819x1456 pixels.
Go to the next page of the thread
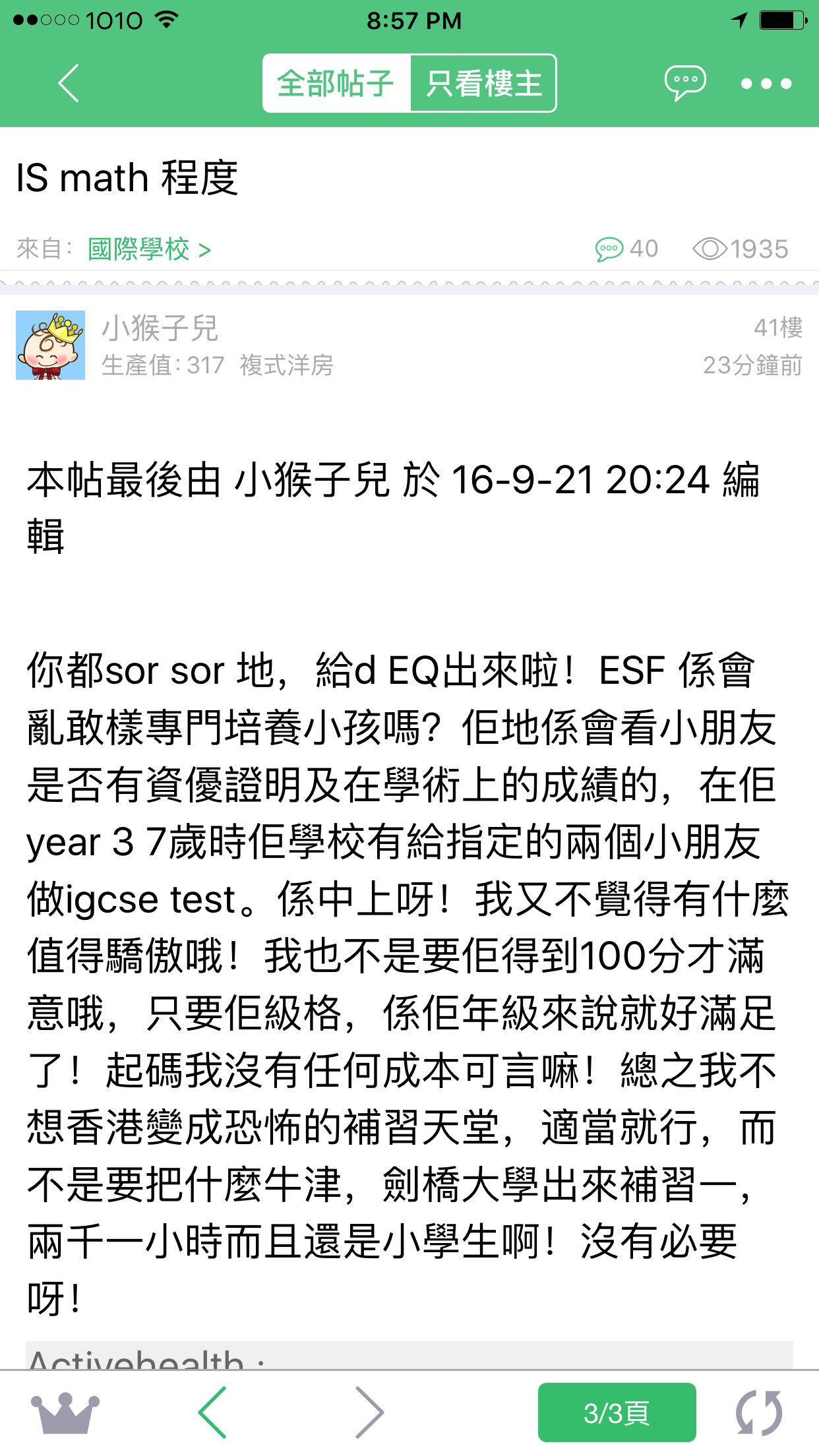(369, 1412)
